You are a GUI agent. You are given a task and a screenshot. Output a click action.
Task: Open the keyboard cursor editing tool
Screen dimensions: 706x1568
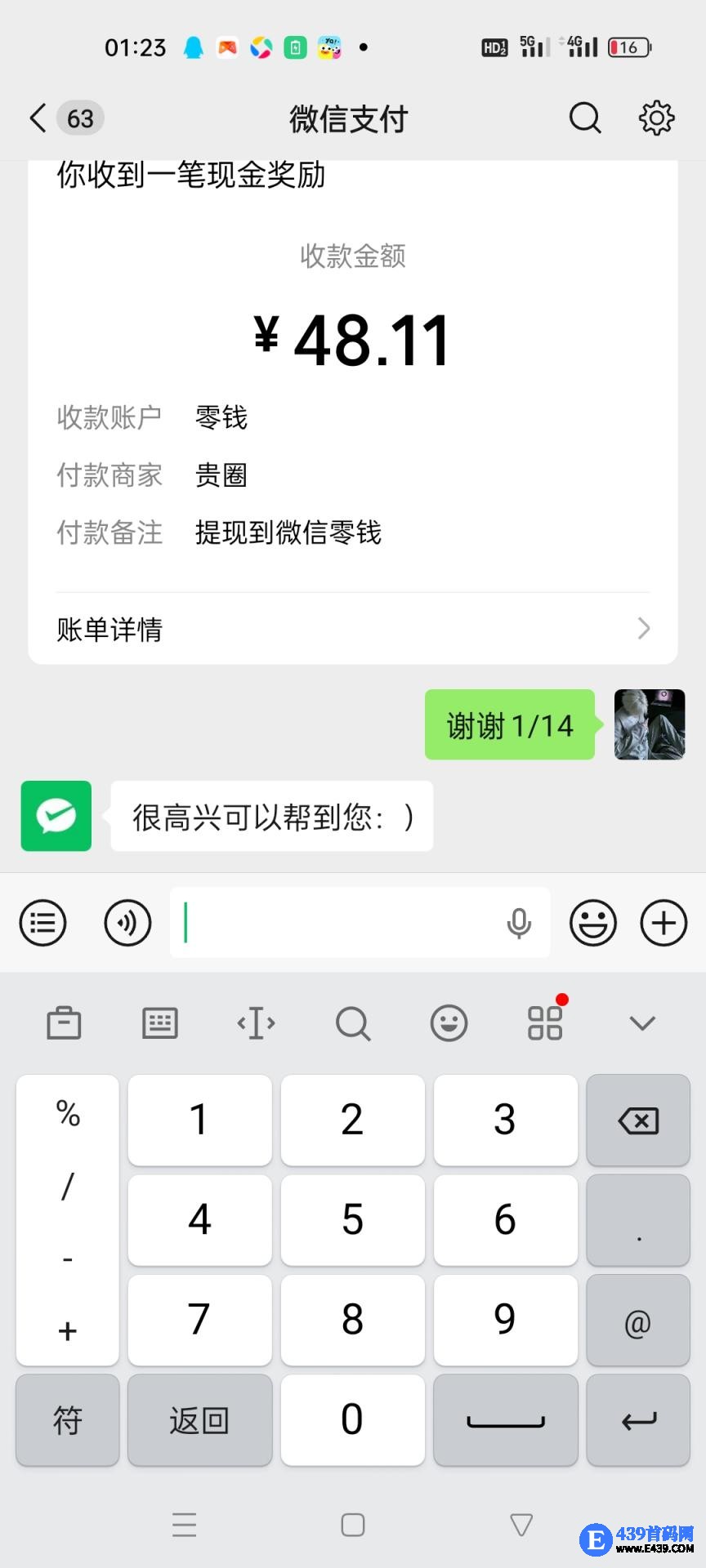[256, 1022]
